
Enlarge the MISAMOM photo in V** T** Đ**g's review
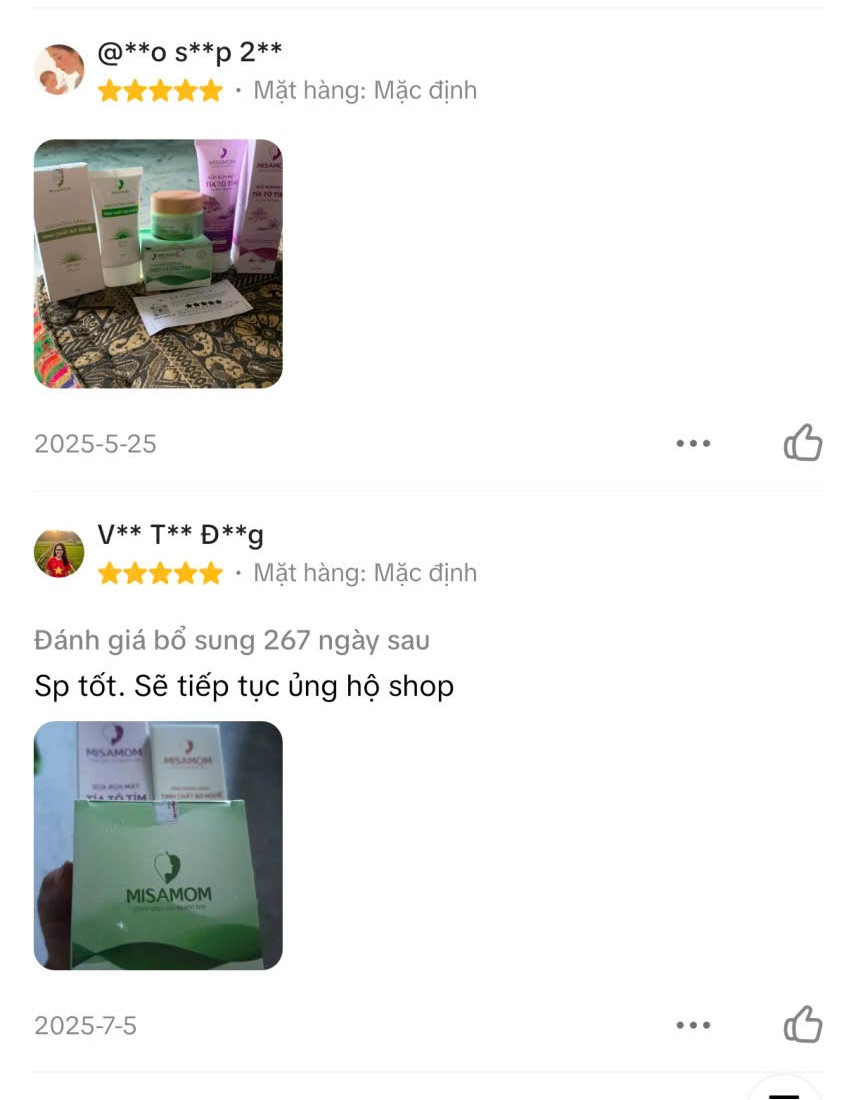coord(158,846)
